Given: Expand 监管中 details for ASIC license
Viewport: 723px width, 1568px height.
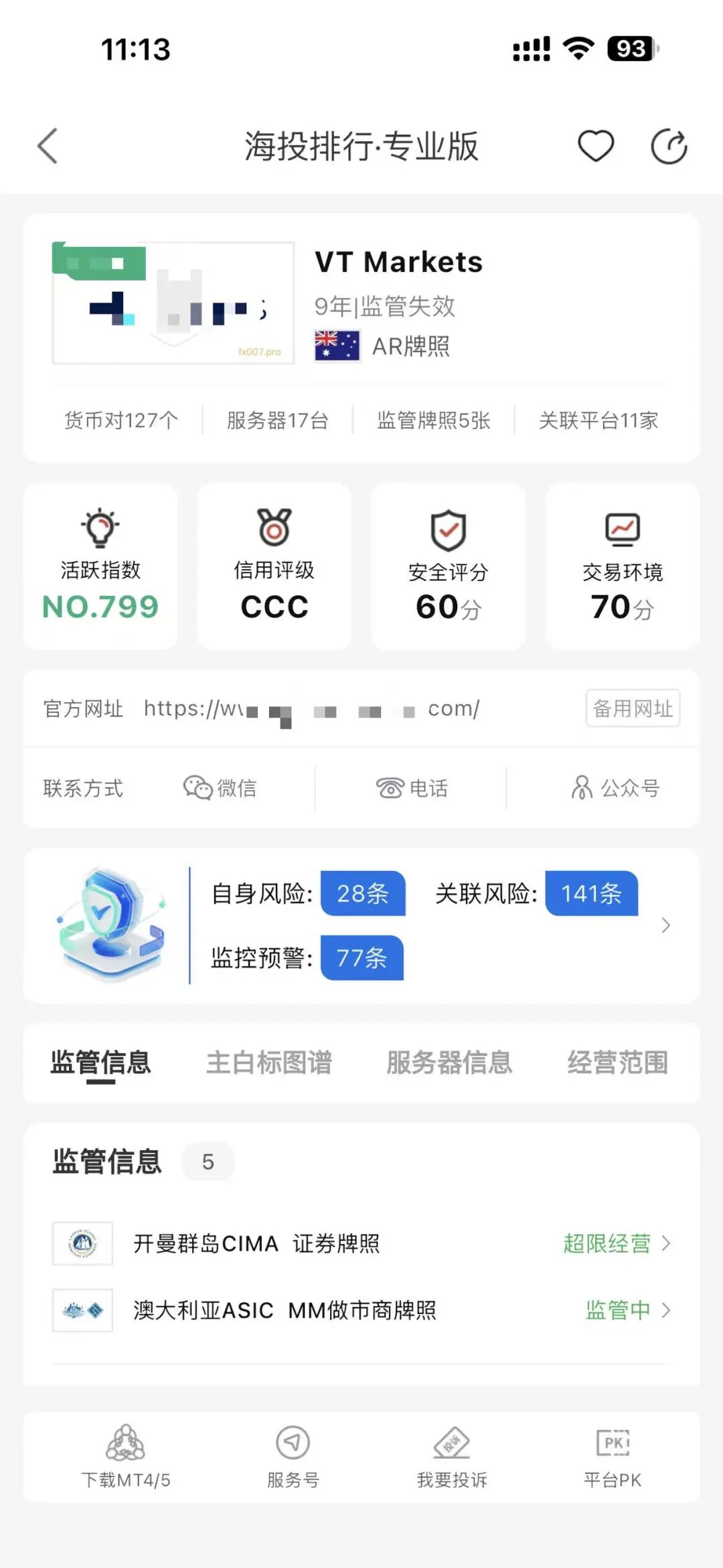Looking at the screenshot, I should click(x=617, y=1310).
